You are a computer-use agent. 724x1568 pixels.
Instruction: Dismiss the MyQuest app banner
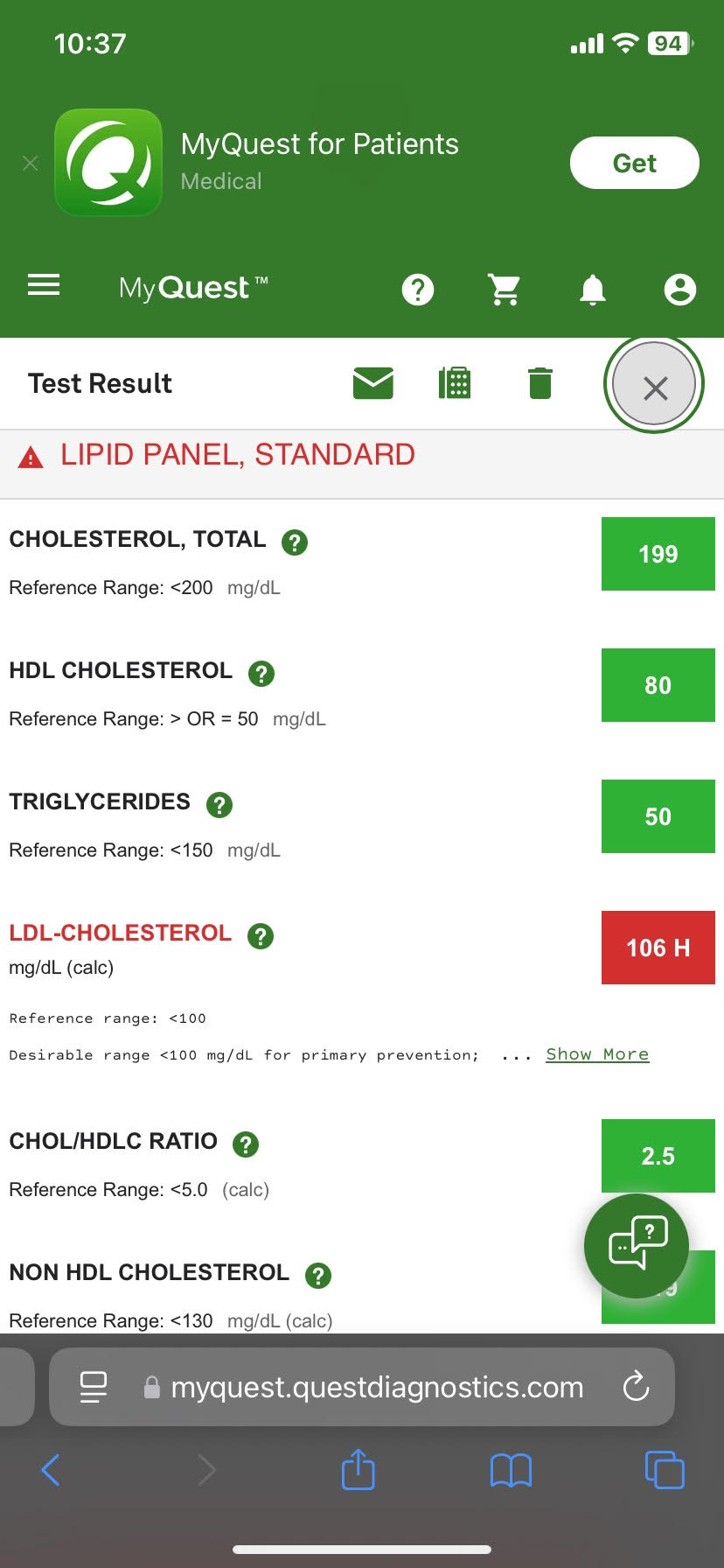tap(31, 164)
